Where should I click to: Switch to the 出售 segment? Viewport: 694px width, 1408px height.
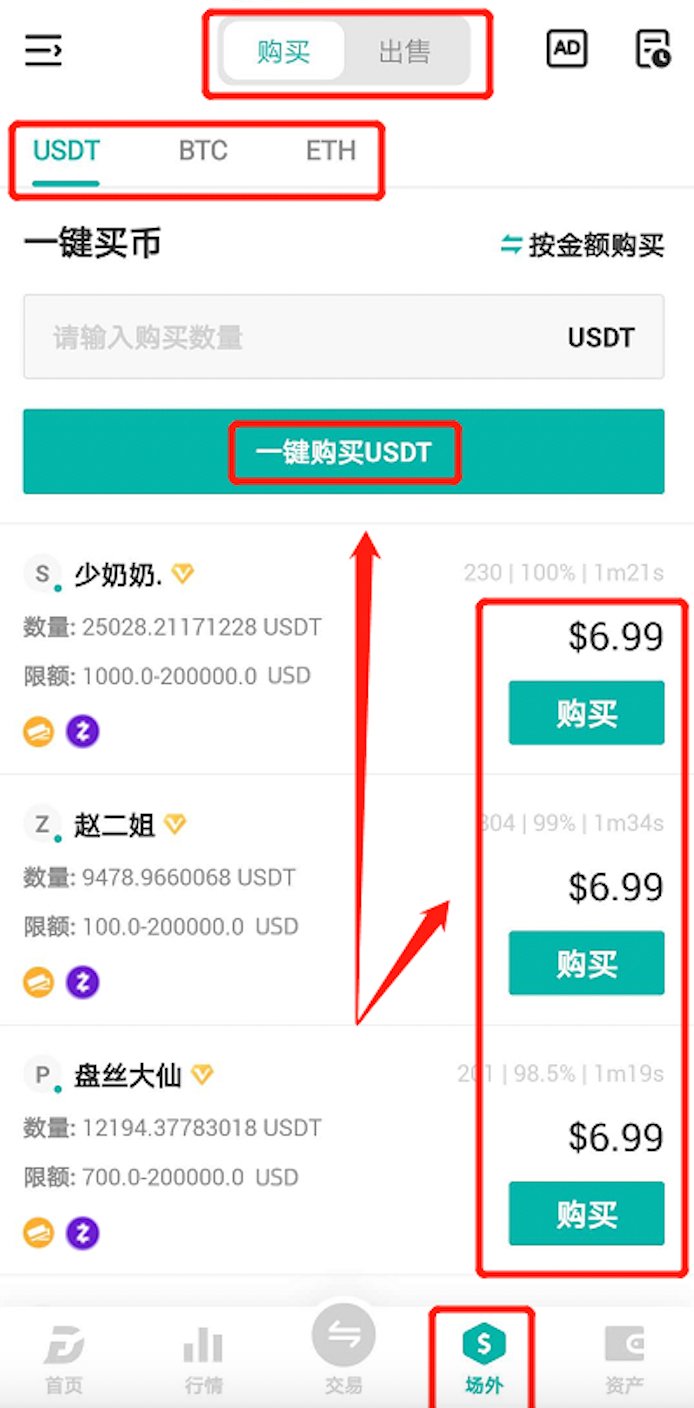404,52
